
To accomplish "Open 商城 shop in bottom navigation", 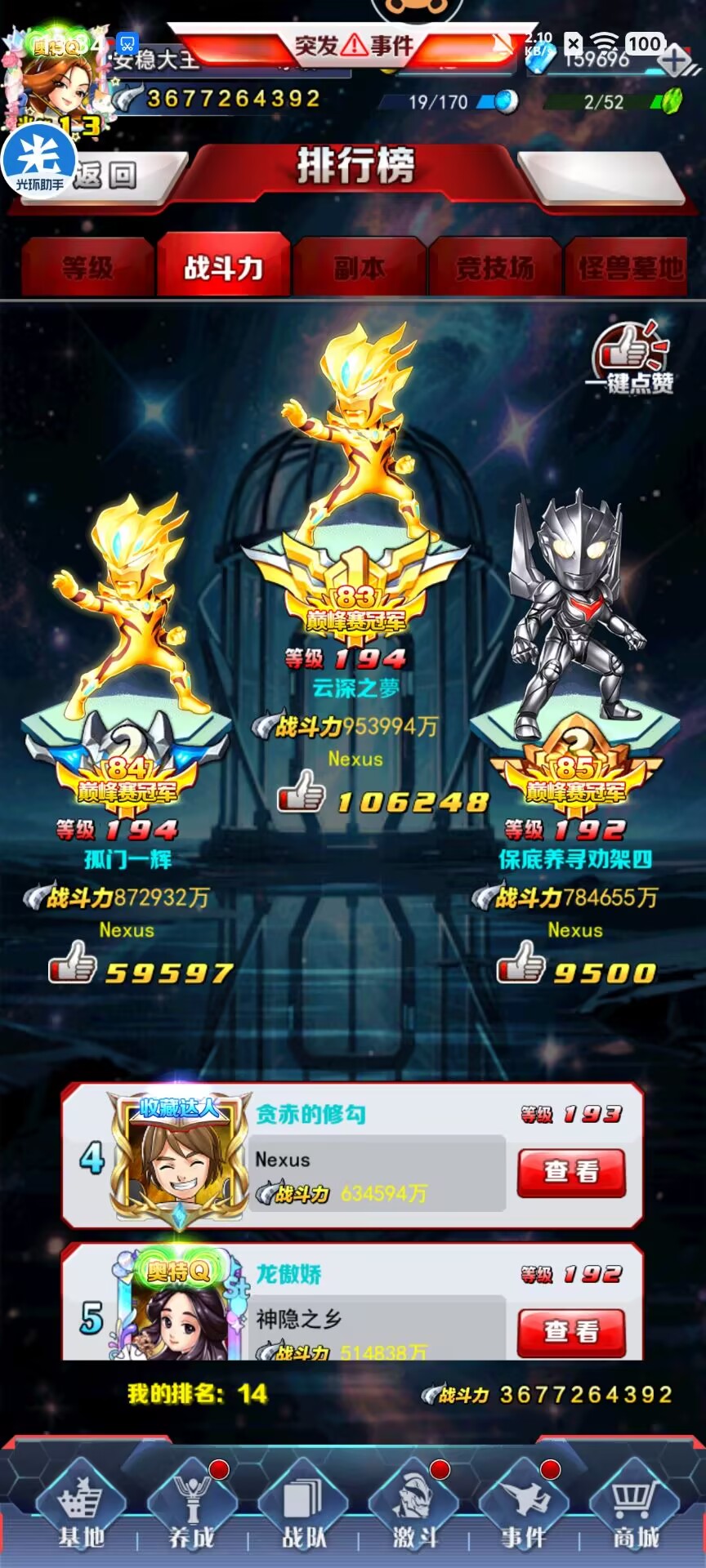I will (x=635, y=1511).
